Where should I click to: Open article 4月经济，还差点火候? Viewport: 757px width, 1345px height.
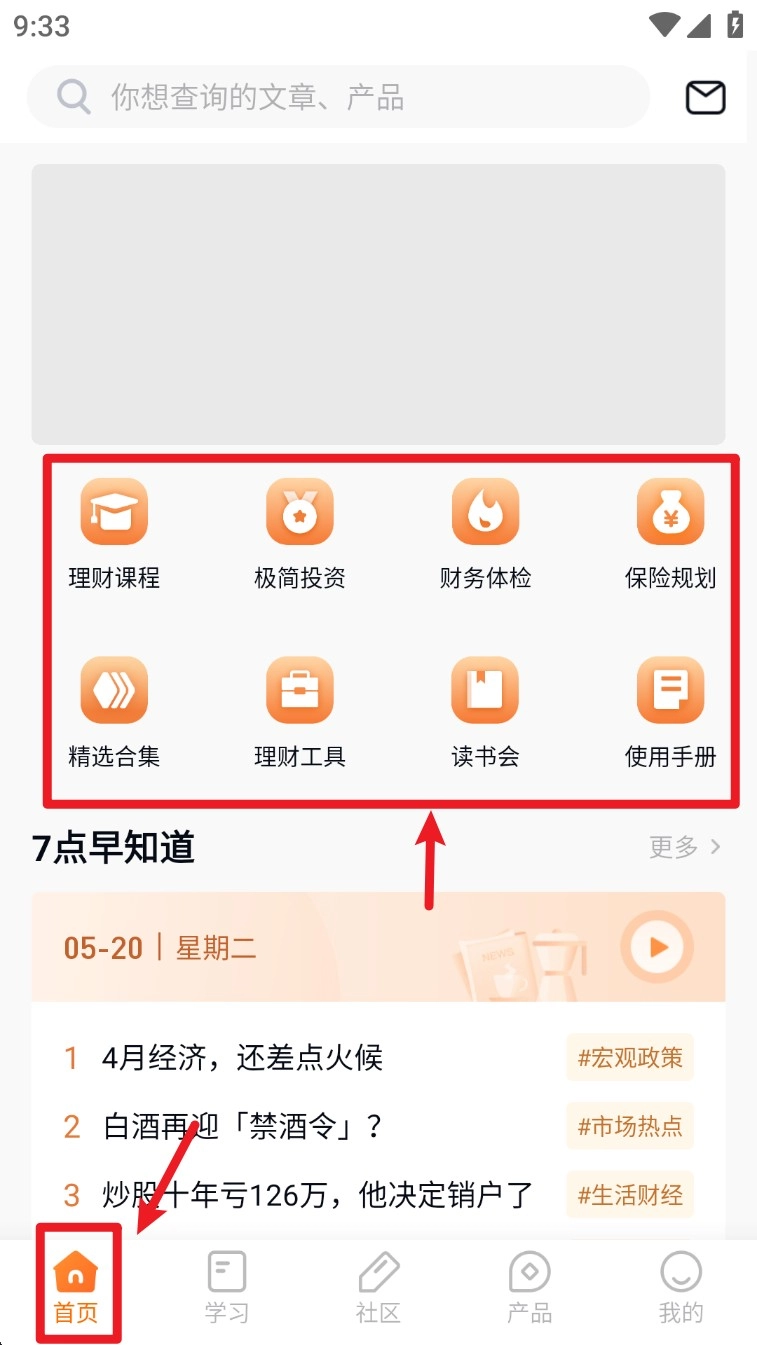(243, 1058)
